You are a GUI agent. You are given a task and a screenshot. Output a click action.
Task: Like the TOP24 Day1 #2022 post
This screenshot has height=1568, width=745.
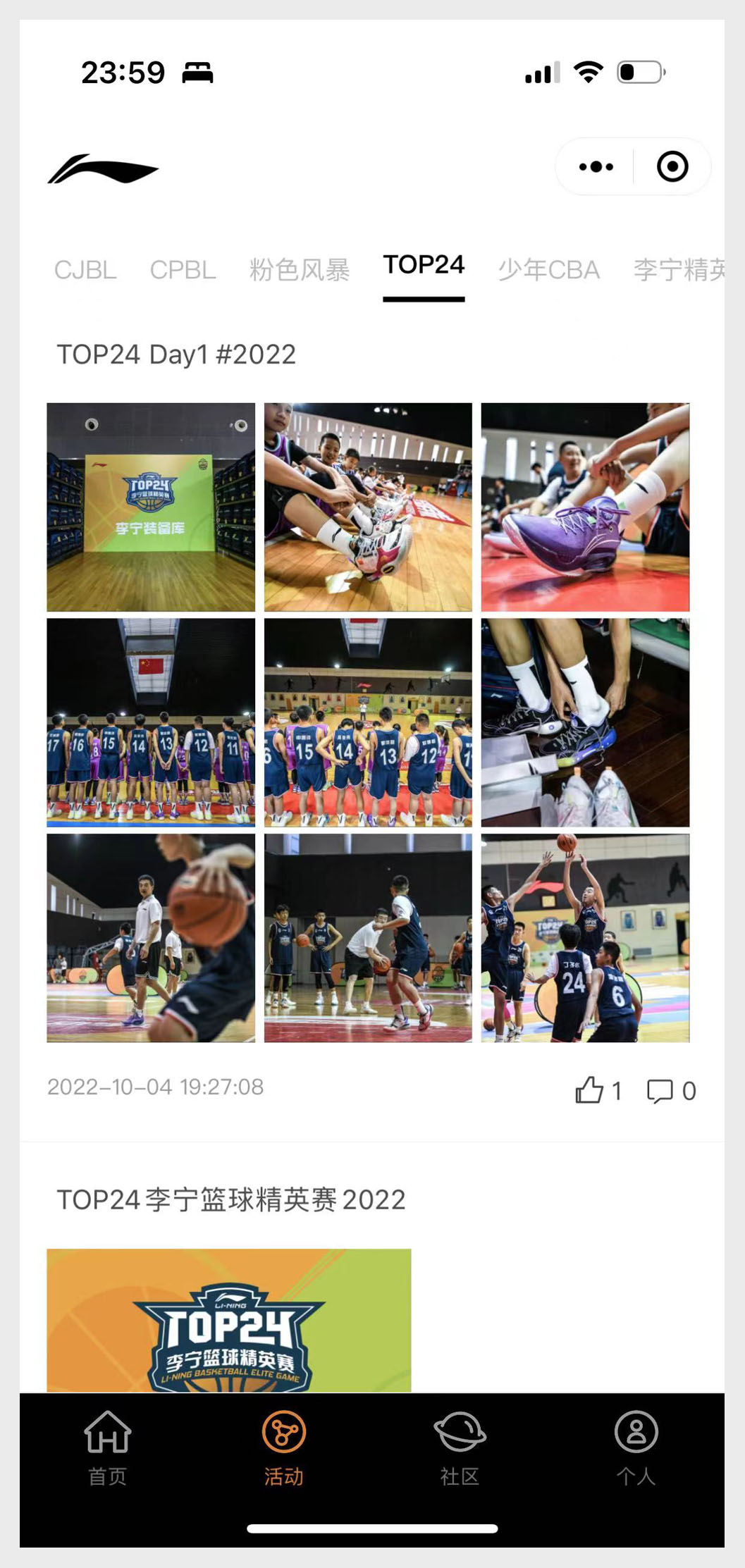(598, 1090)
